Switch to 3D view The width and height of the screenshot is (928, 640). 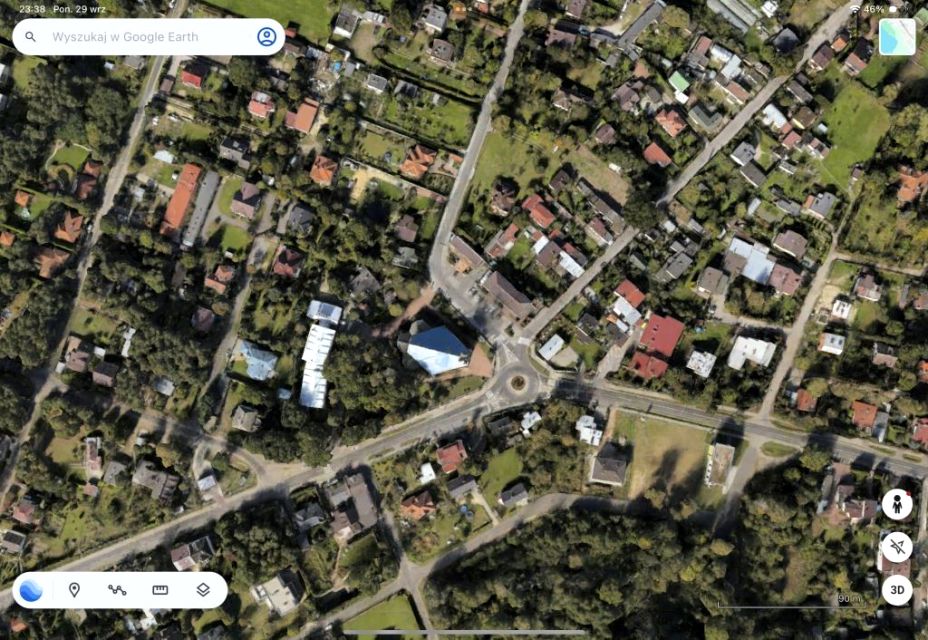(x=897, y=590)
